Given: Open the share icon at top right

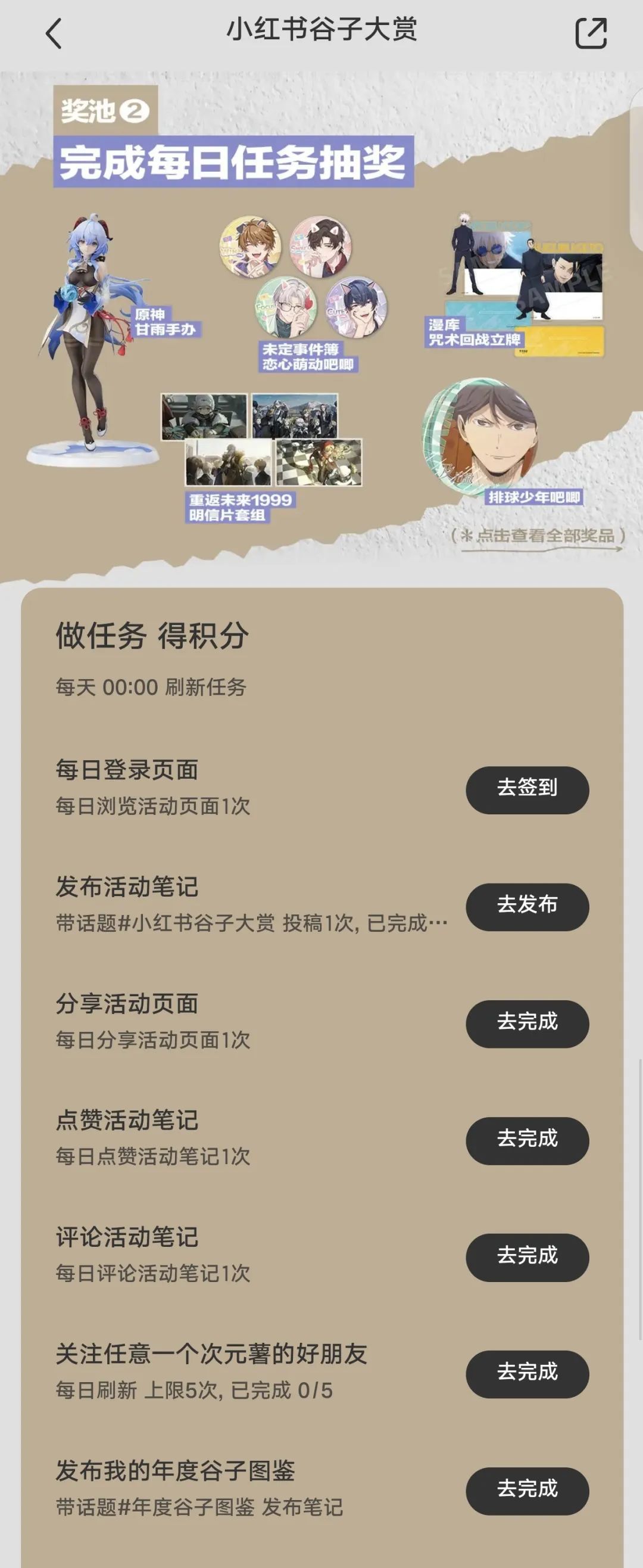Looking at the screenshot, I should tap(591, 35).
